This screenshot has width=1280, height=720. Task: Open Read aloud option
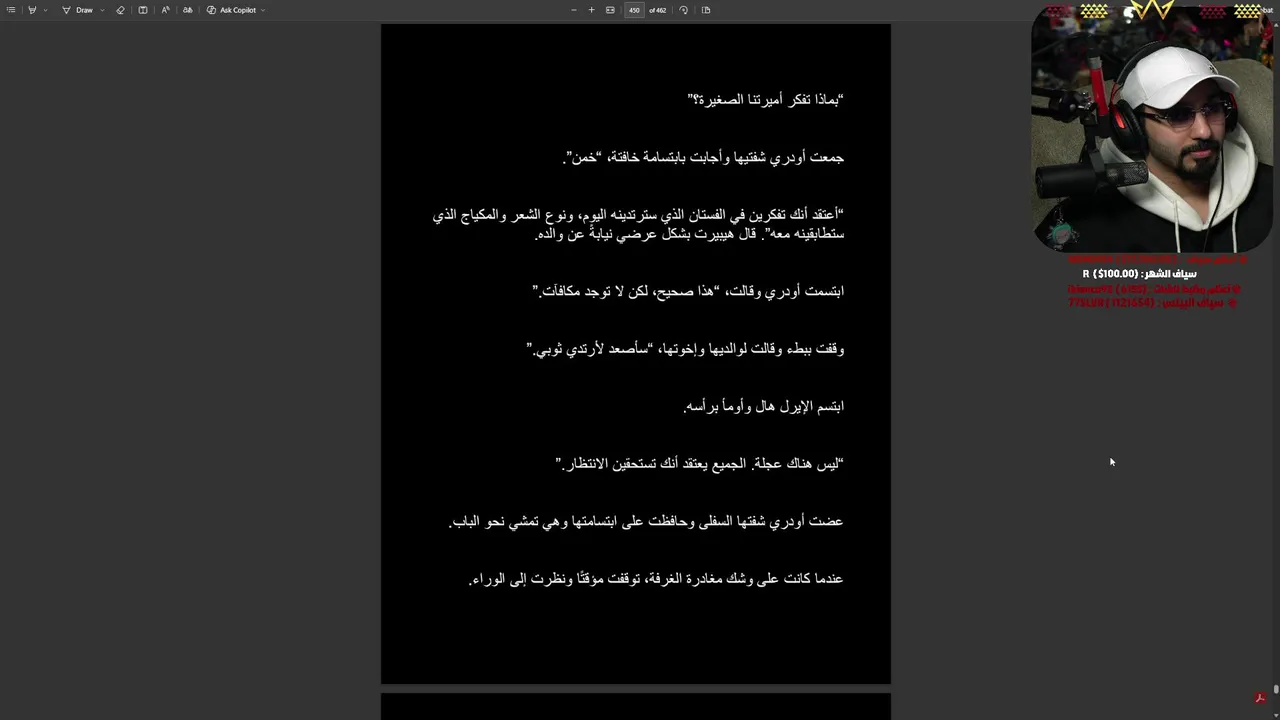coord(165,10)
